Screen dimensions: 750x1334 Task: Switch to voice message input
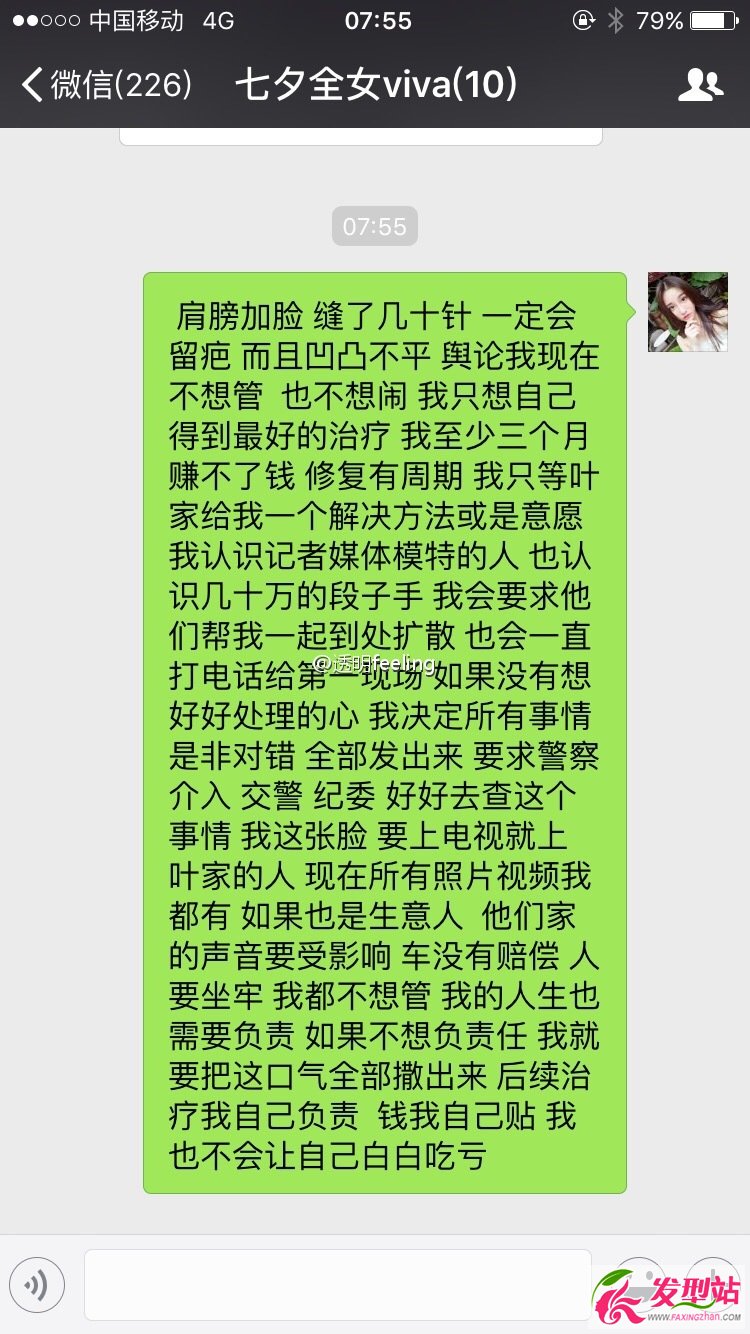coord(37,1286)
